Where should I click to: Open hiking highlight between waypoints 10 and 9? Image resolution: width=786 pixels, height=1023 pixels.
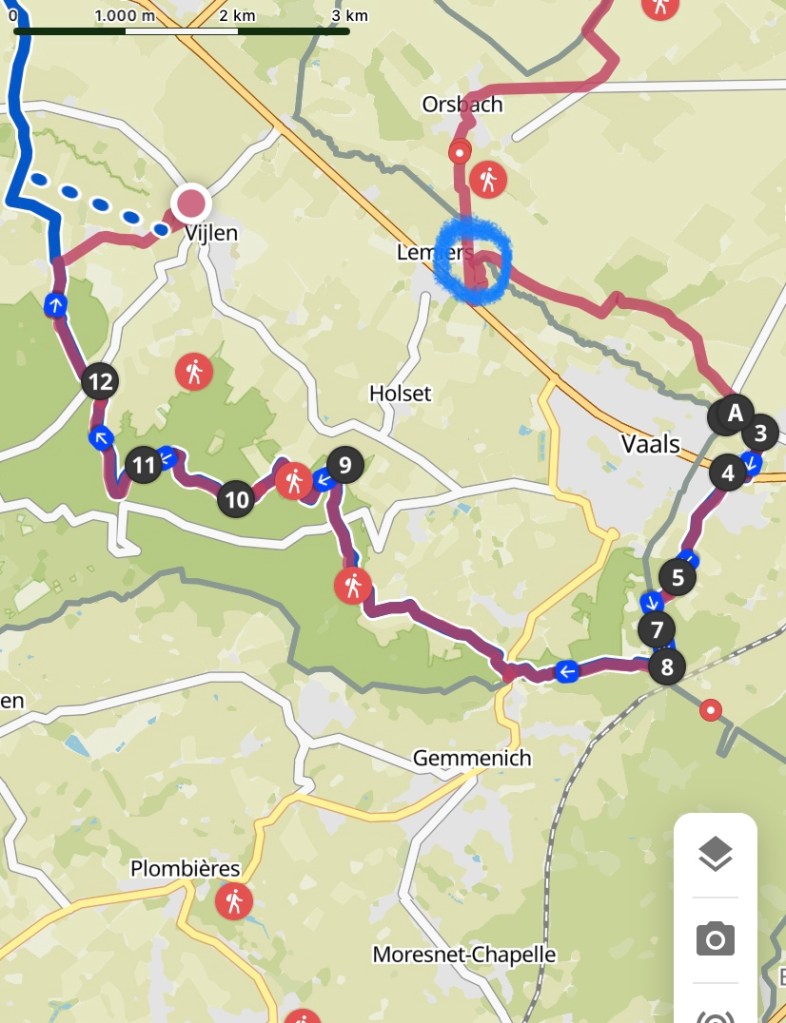coord(293,481)
